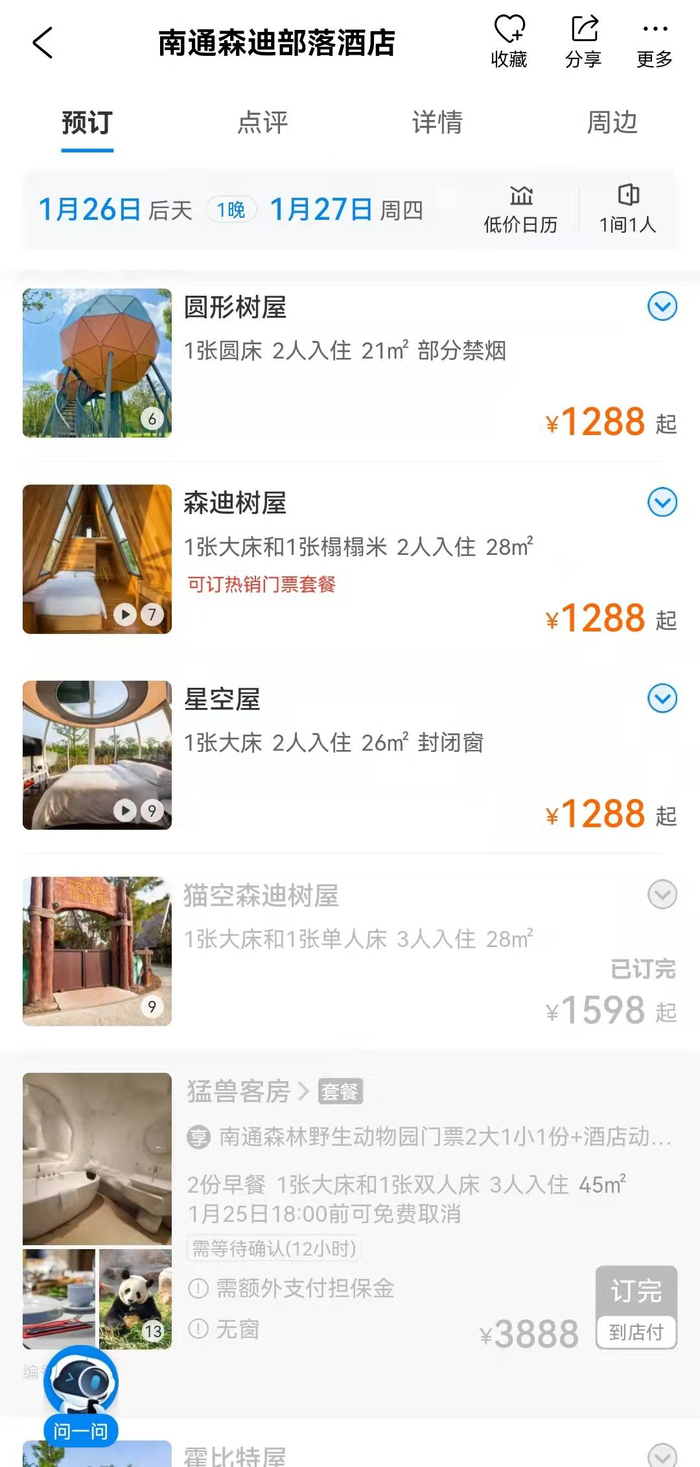Viewport: 700px width, 1467px height.
Task: View 星空屋 room photos
Action: 97,755
